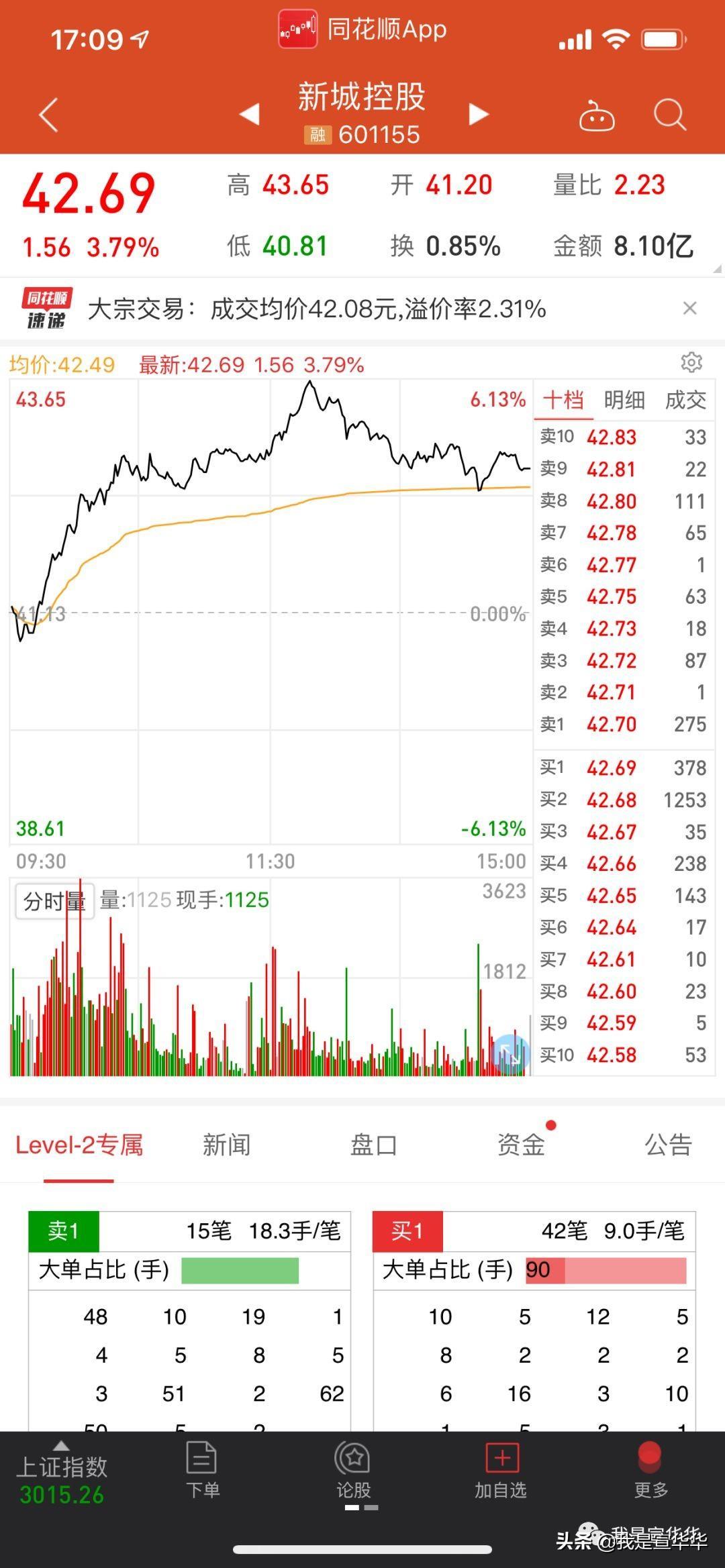
Task: Expand the chart to full screen
Action: coord(511,1053)
